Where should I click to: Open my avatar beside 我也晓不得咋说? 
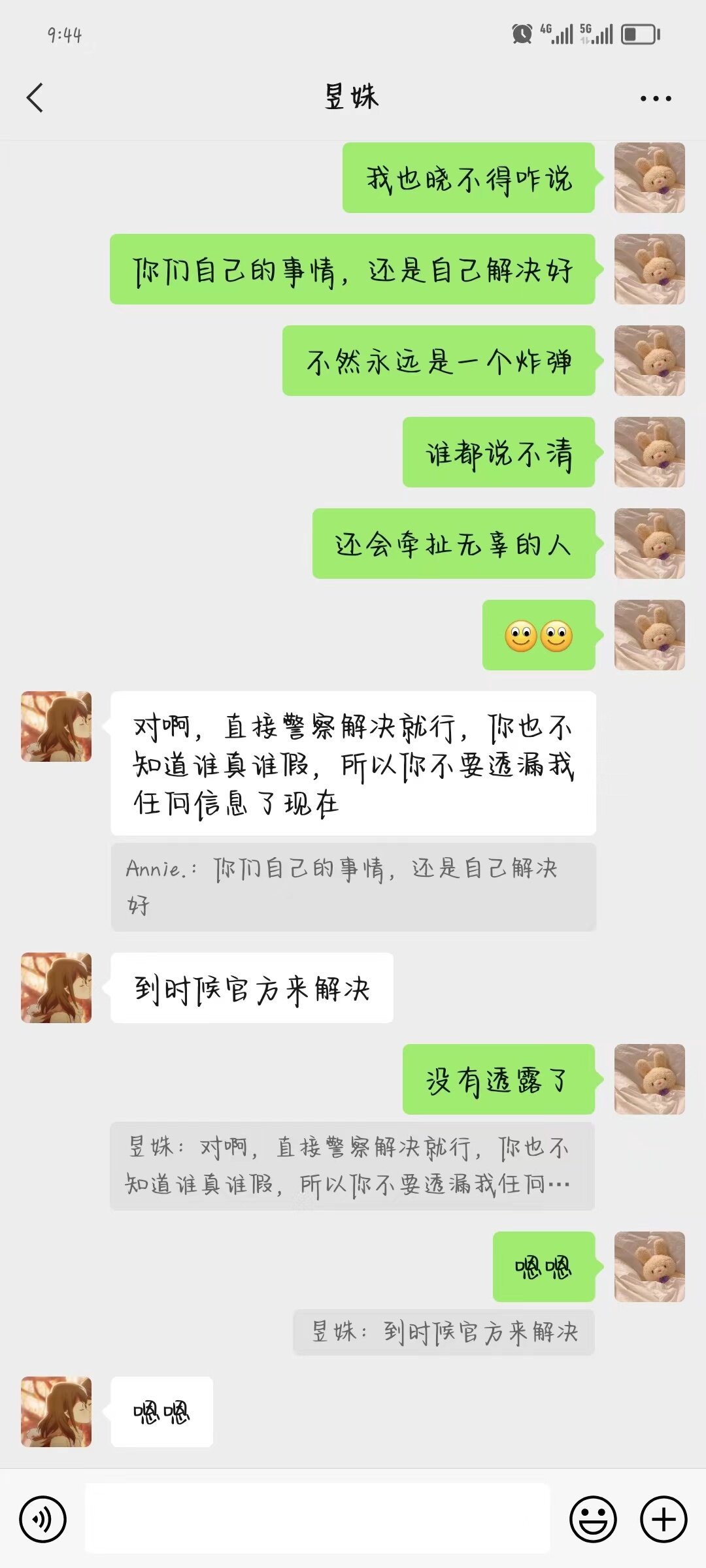(649, 178)
